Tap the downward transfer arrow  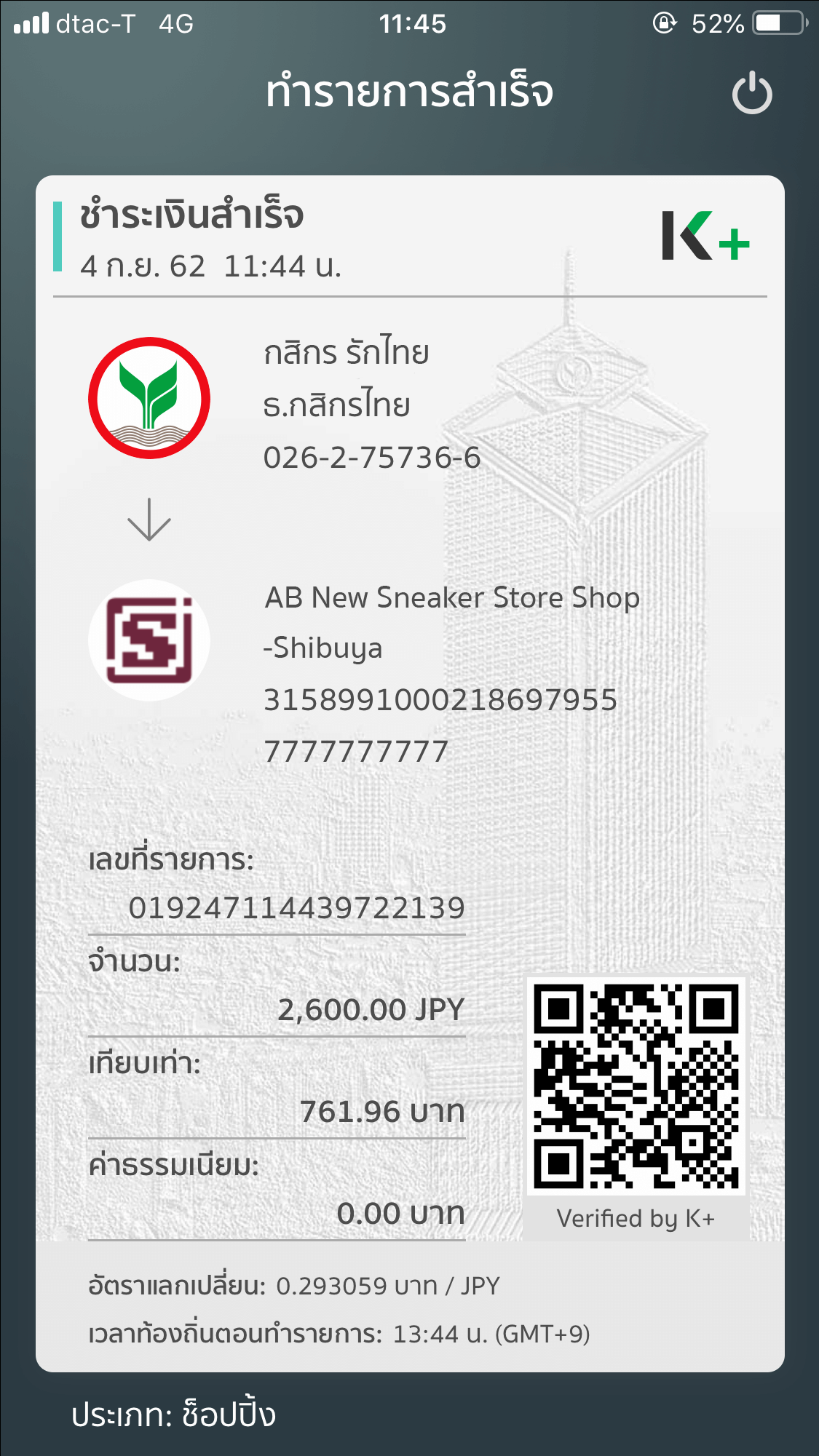click(148, 520)
